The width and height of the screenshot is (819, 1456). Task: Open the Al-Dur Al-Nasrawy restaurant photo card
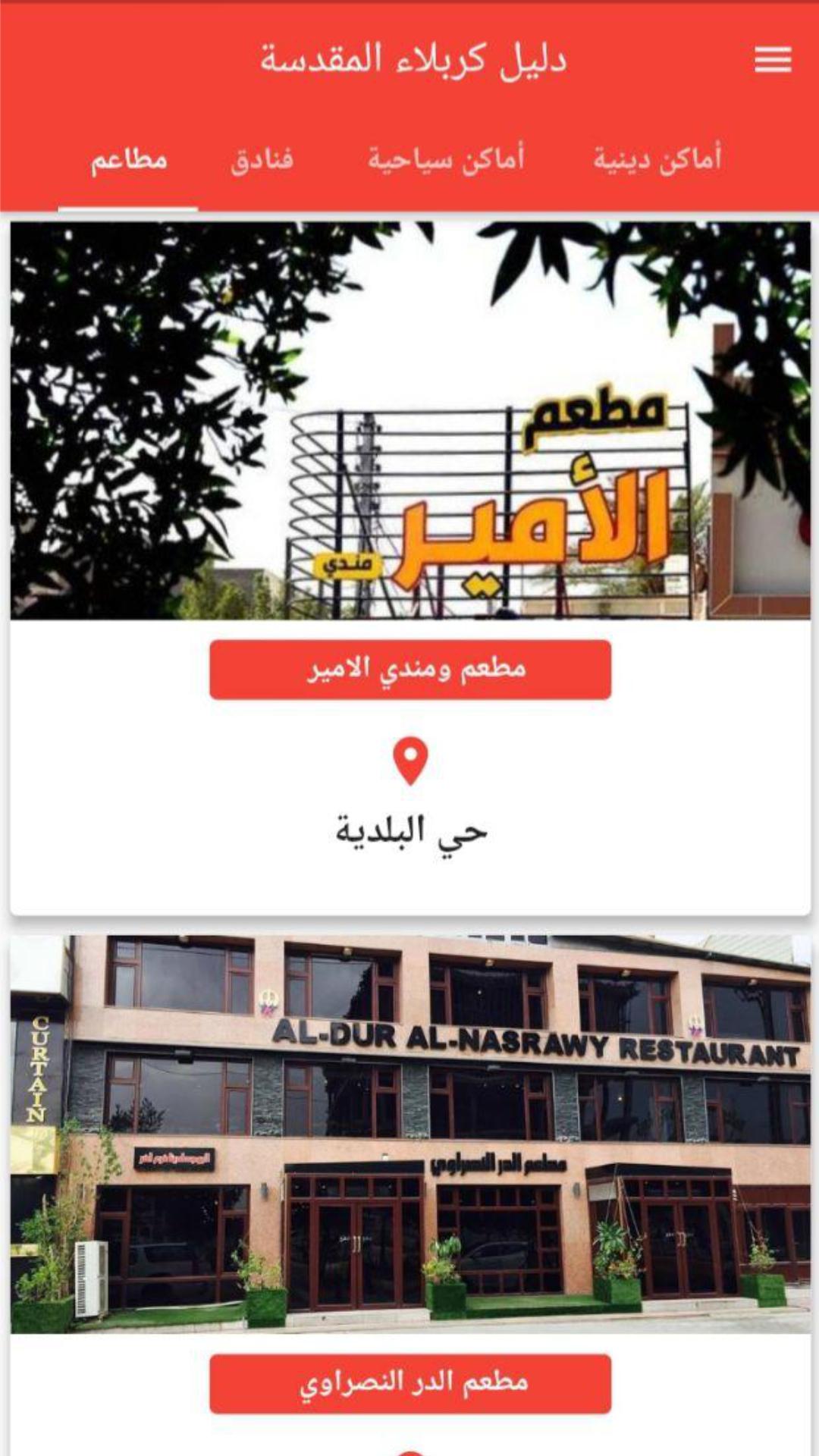(410, 1134)
